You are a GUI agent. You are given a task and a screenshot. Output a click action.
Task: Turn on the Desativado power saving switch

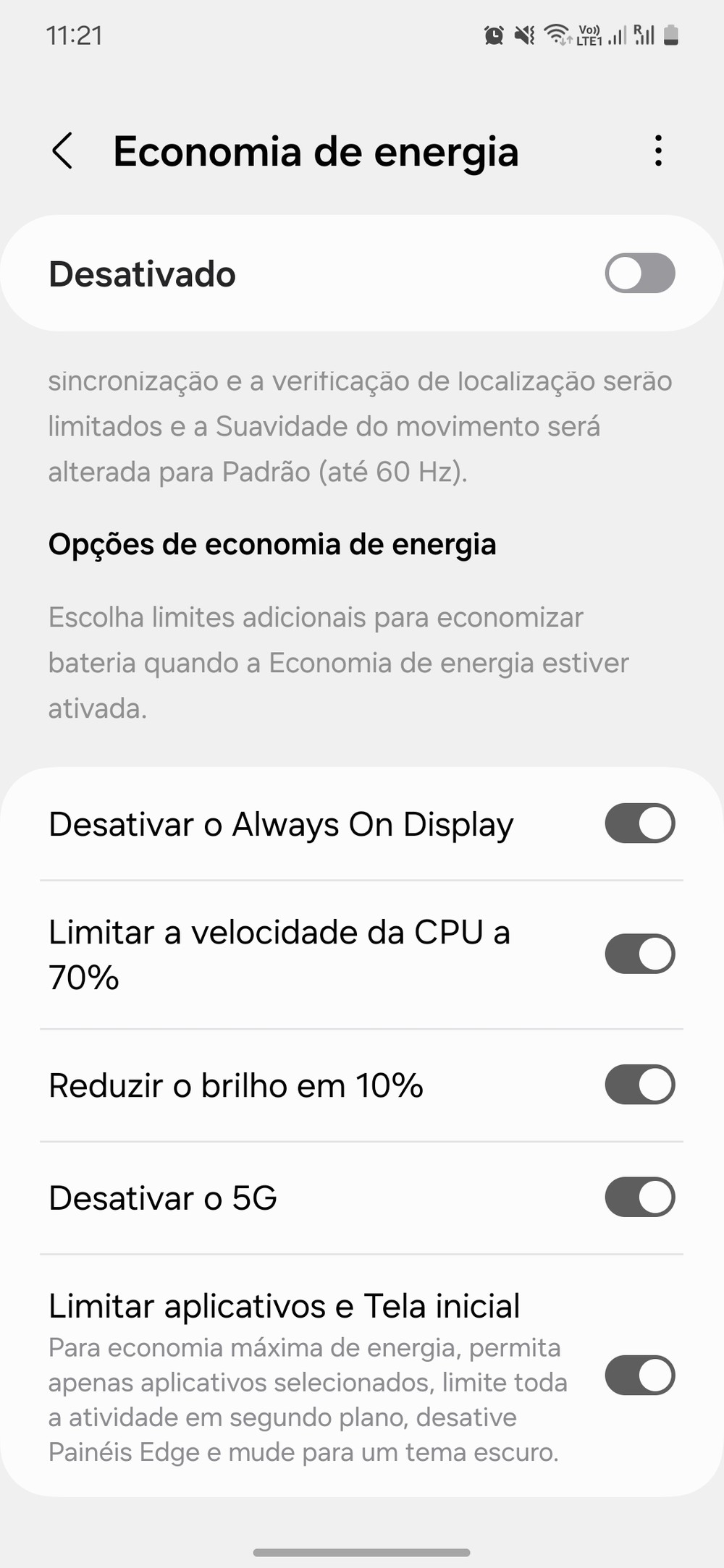click(639, 274)
